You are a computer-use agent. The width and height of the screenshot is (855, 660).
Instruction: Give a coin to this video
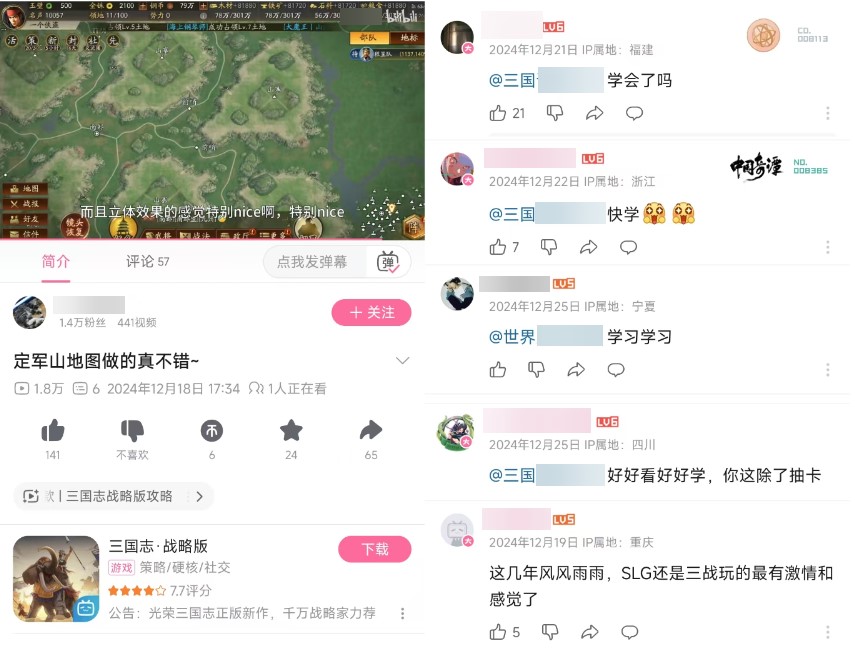212,431
